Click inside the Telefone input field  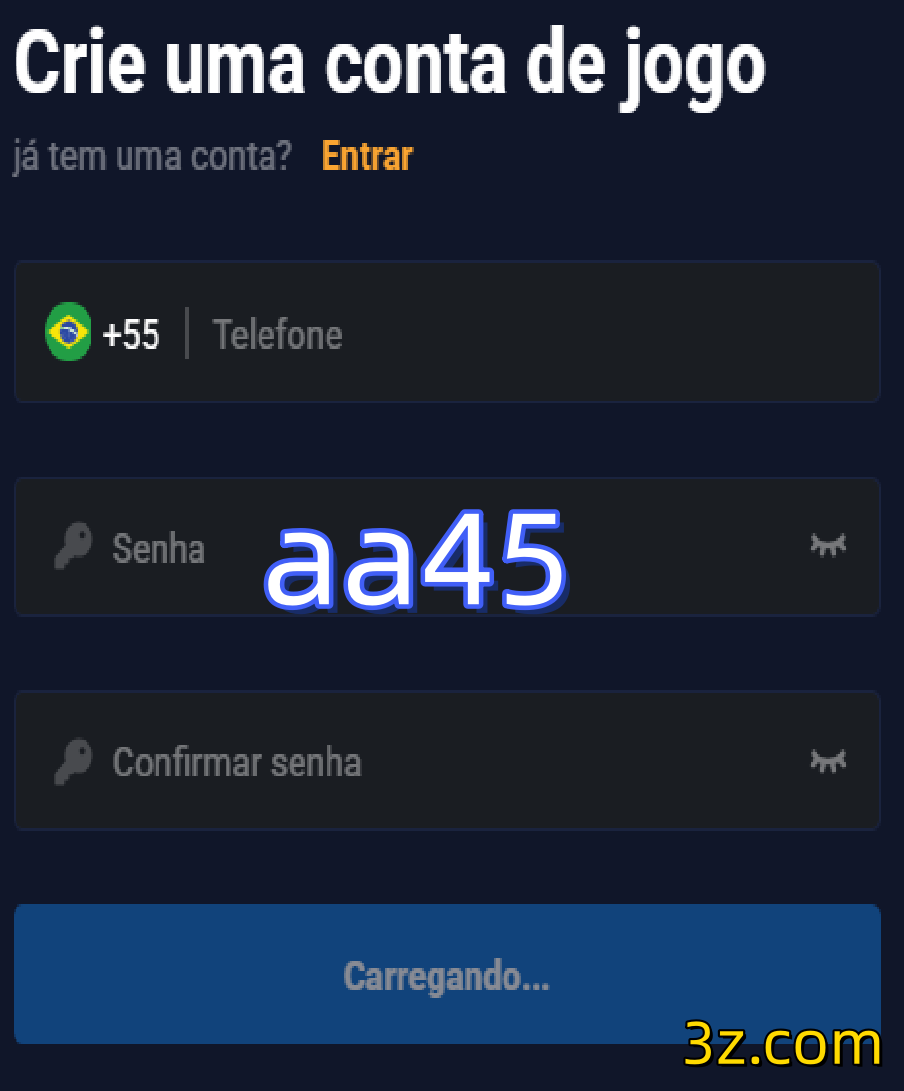[x=450, y=334]
